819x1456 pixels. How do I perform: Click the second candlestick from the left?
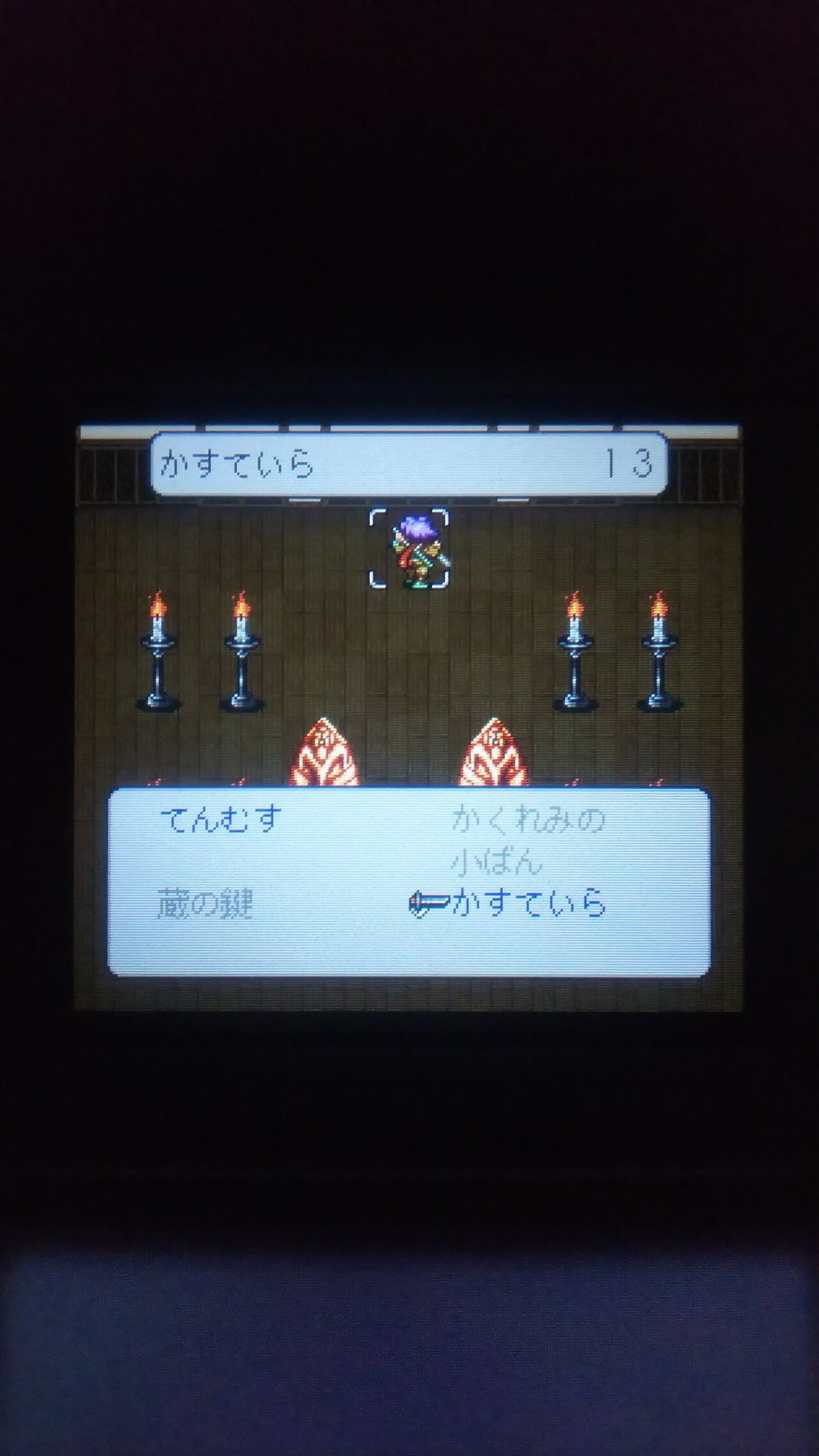click(x=242, y=655)
